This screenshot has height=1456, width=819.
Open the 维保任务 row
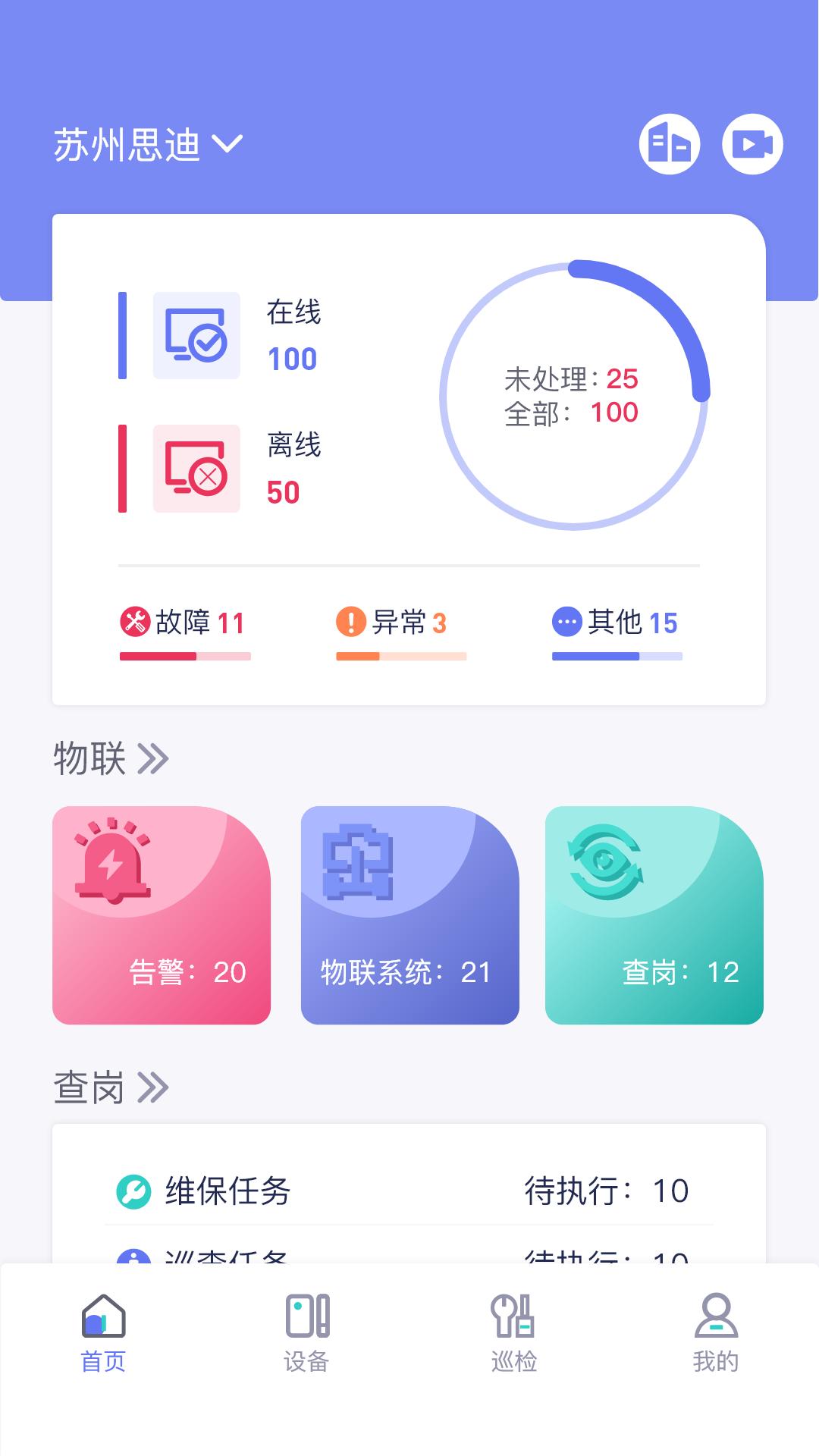(408, 1191)
